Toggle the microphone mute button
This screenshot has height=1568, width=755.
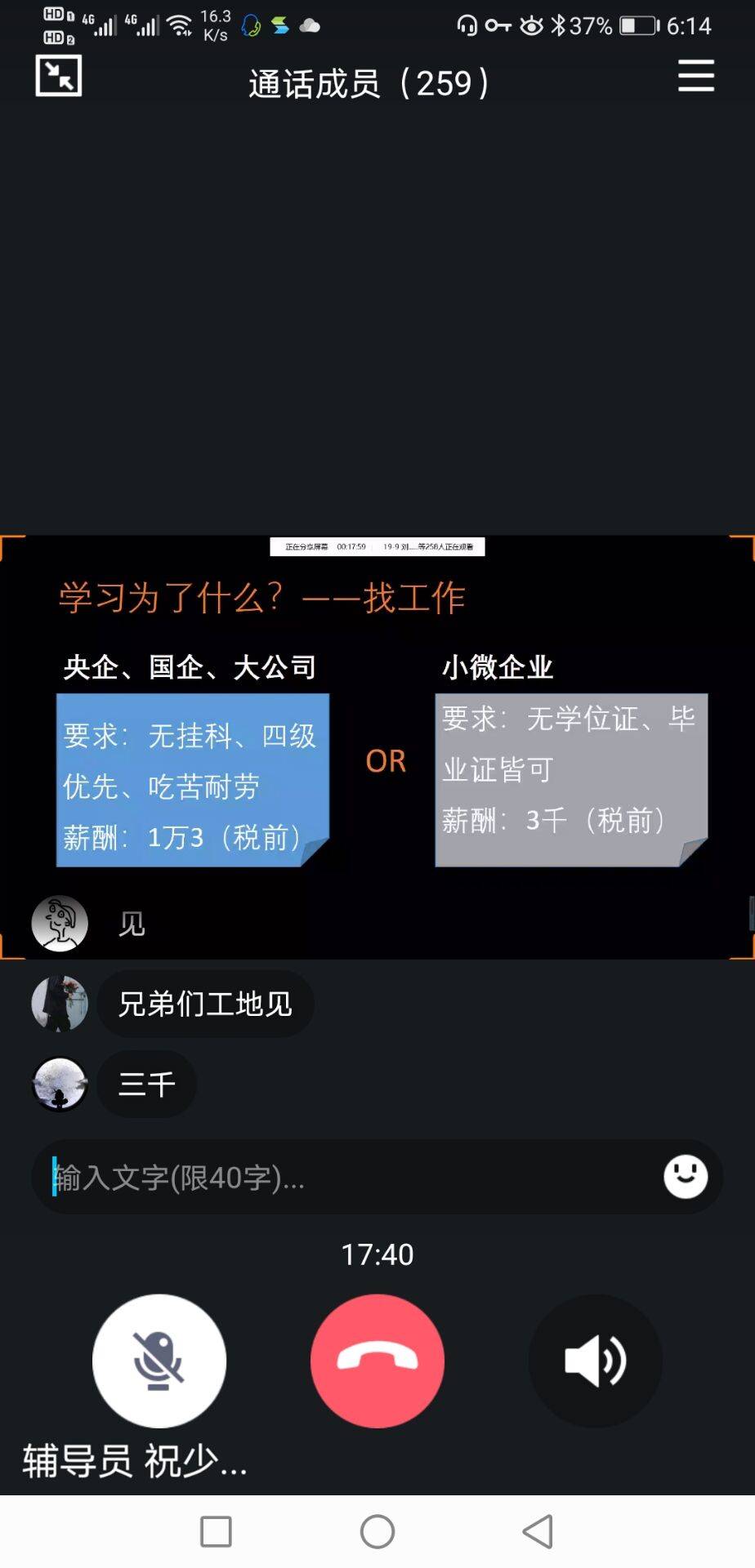[x=159, y=1361]
